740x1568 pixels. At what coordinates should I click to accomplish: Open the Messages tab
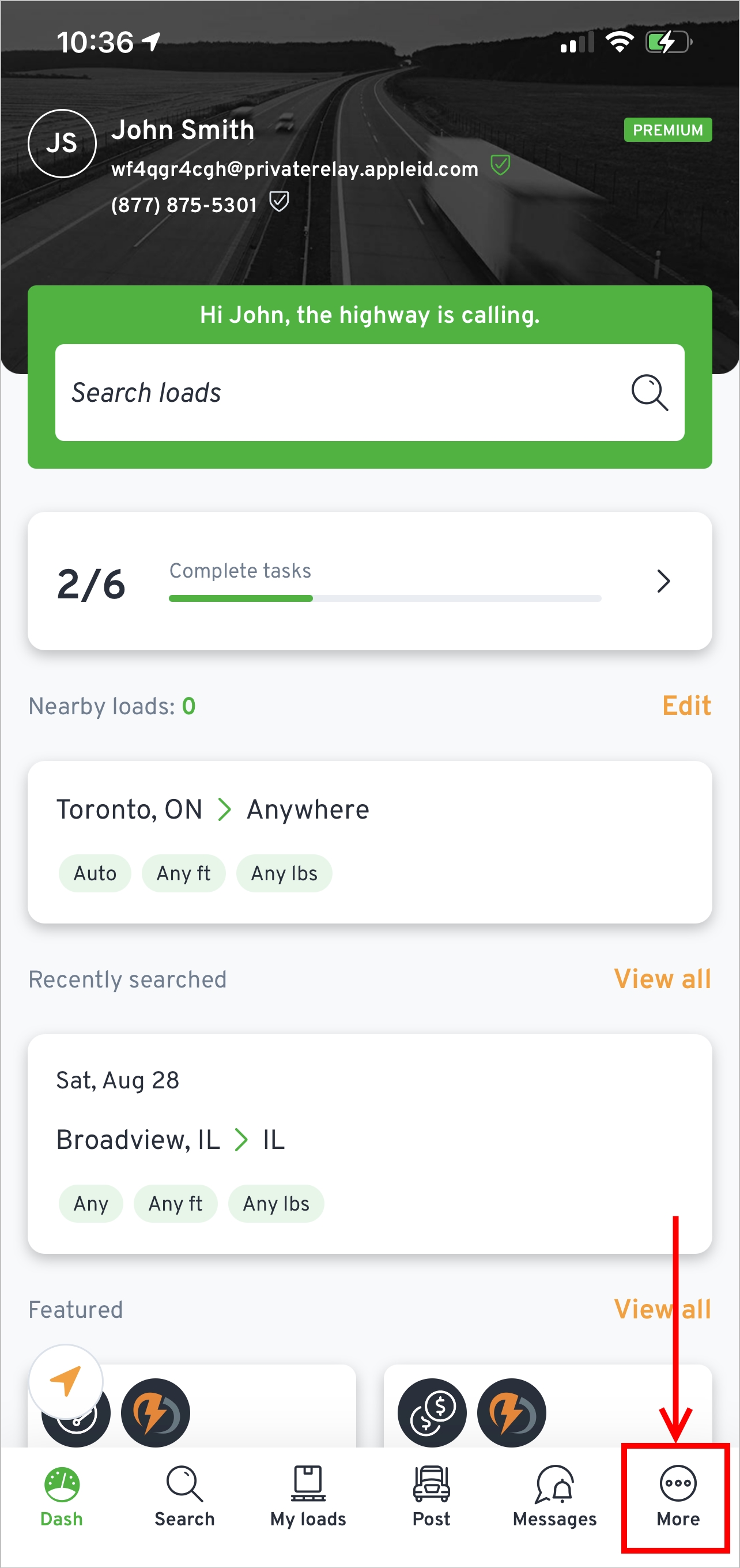point(554,1497)
